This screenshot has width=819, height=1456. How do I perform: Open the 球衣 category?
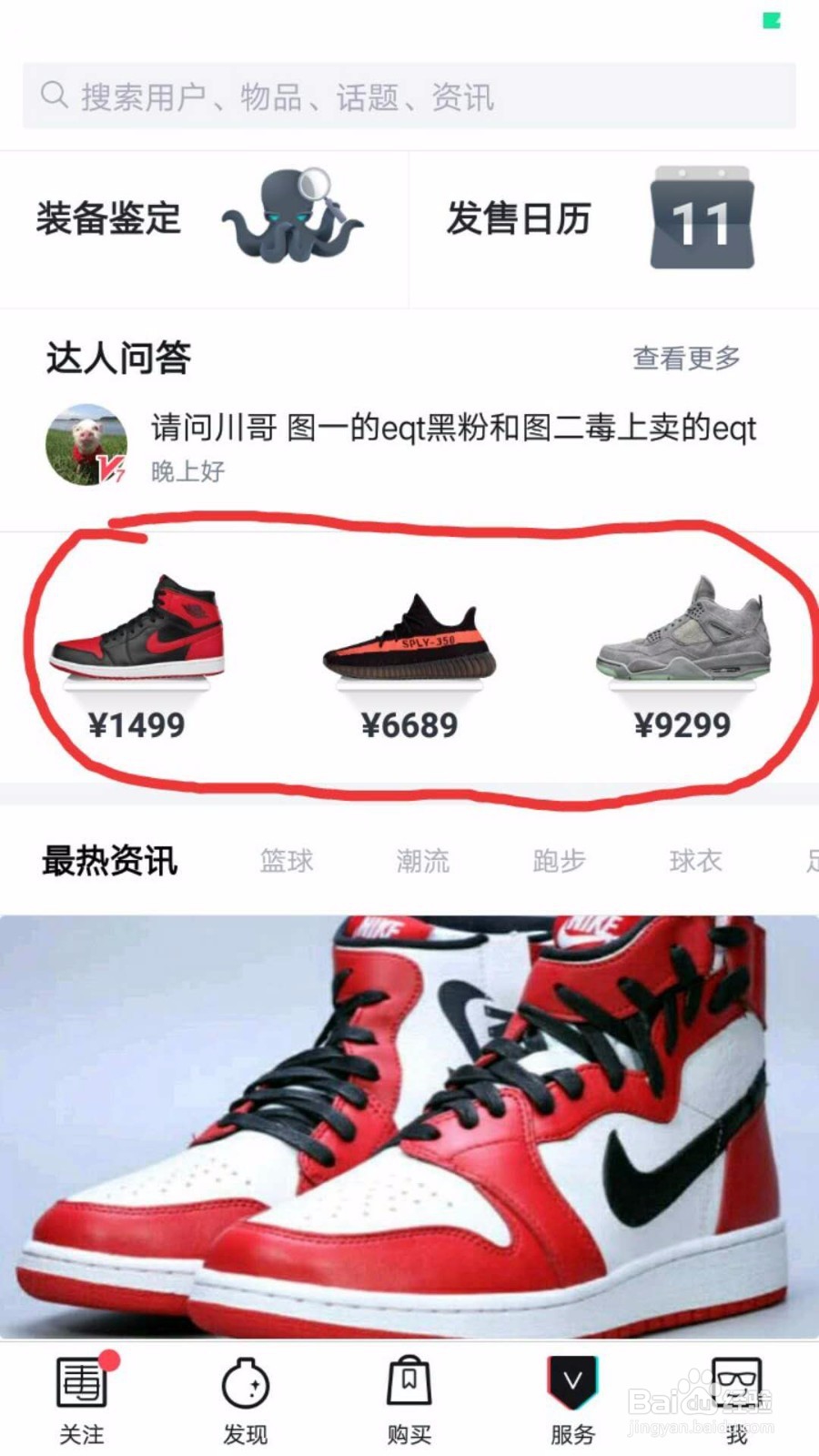[696, 860]
